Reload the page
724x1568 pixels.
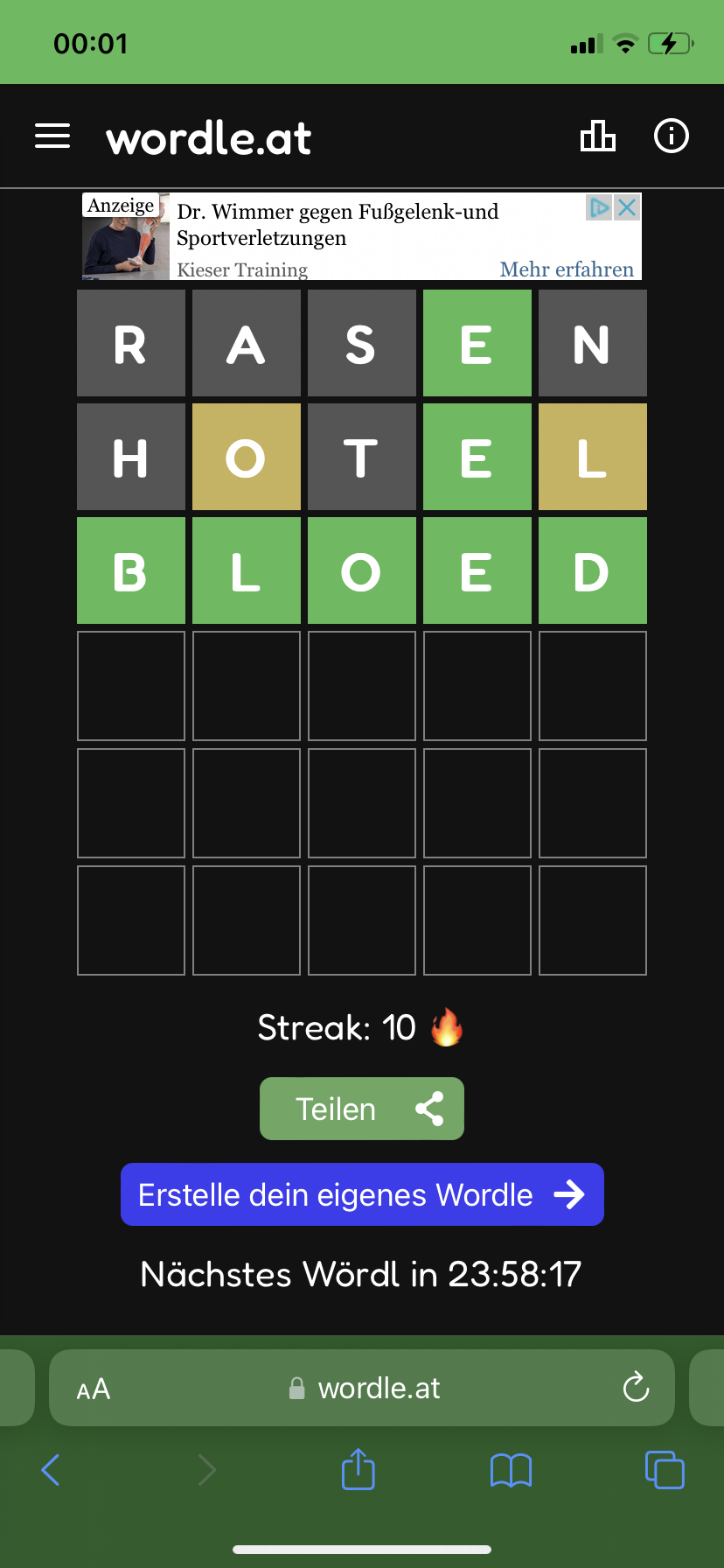pyautogui.click(x=636, y=1387)
